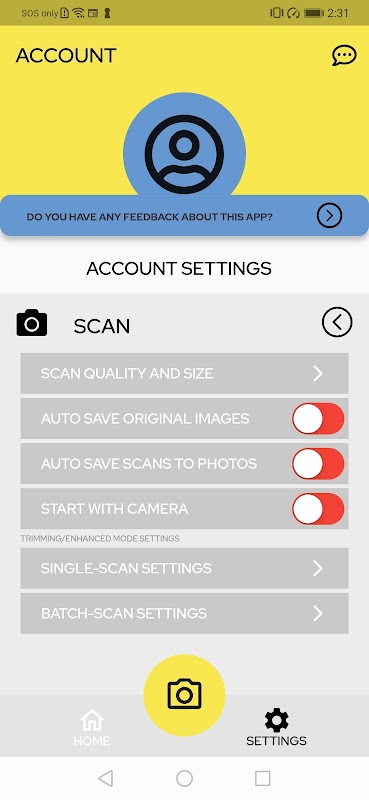Open Scan Quality and Size

tap(184, 373)
